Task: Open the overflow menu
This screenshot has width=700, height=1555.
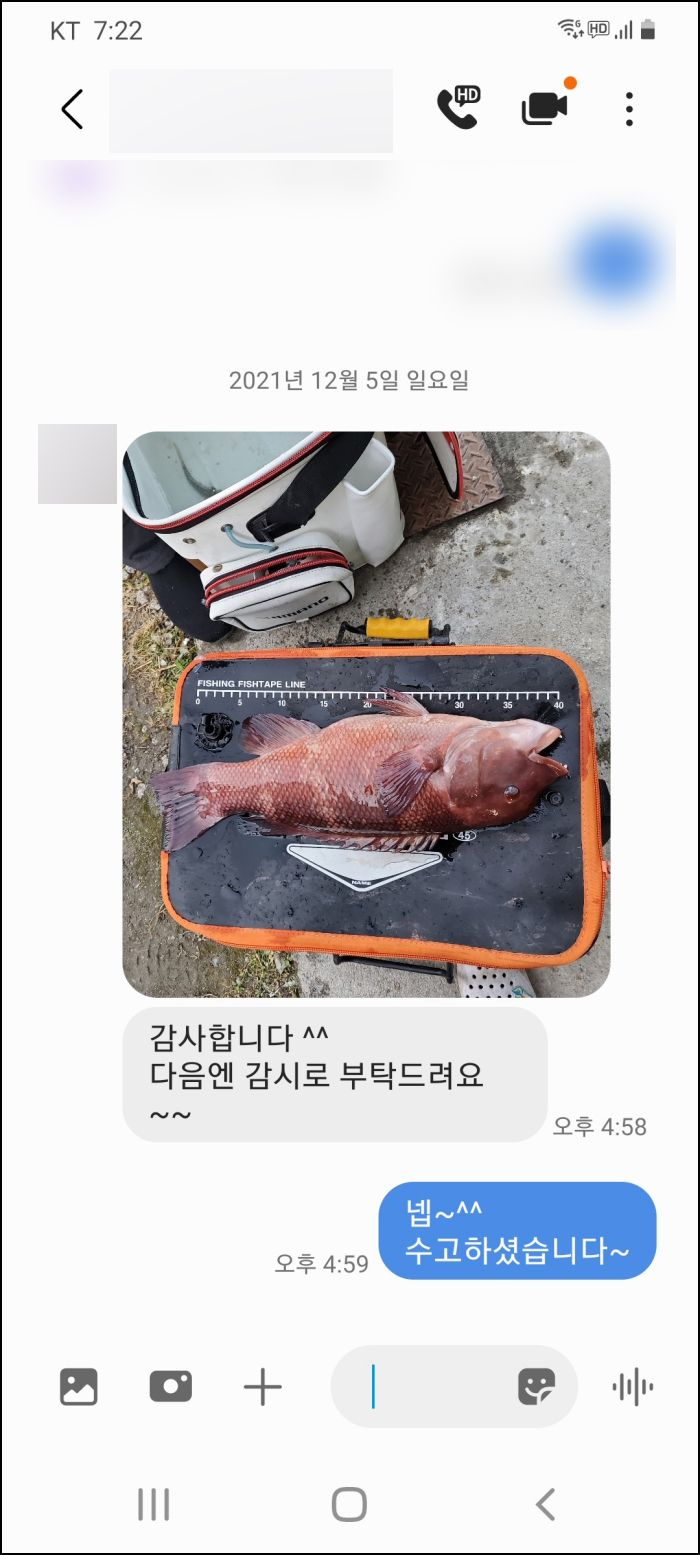Action: point(629,109)
